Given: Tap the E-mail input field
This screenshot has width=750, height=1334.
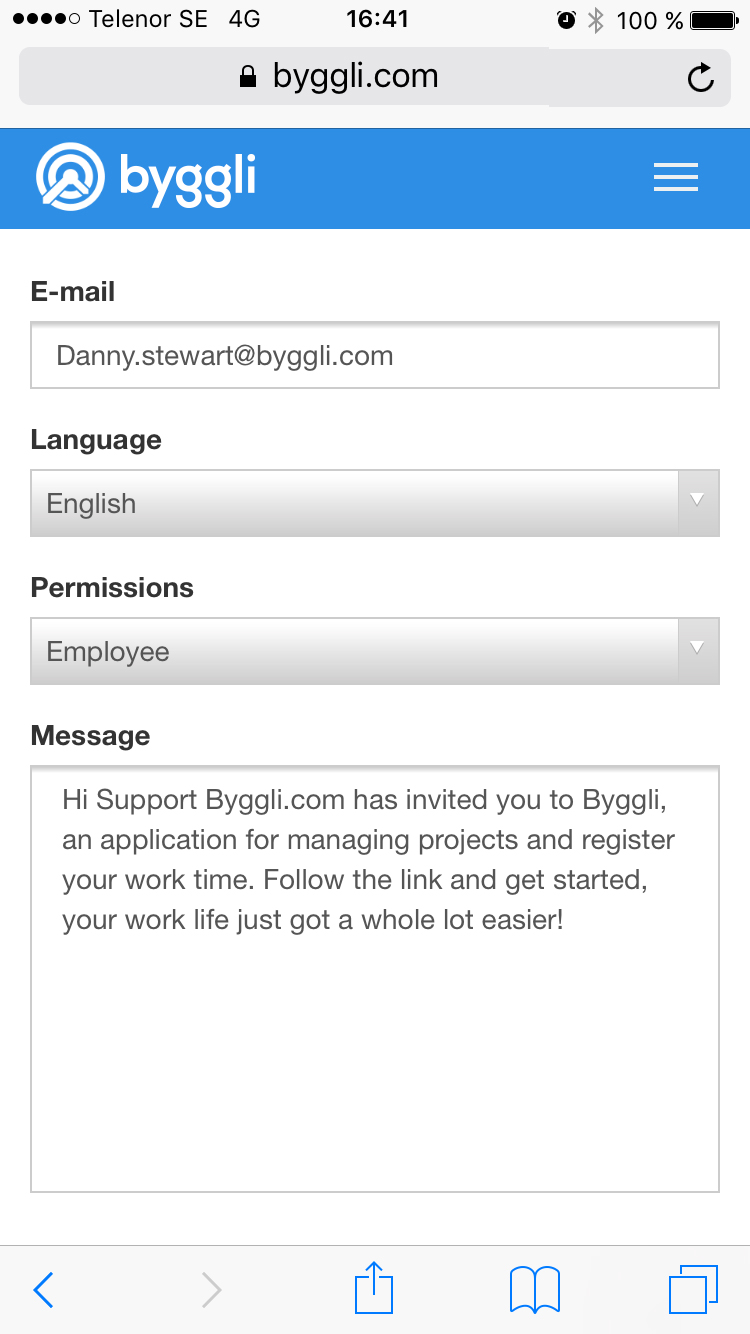Looking at the screenshot, I should click(x=375, y=355).
